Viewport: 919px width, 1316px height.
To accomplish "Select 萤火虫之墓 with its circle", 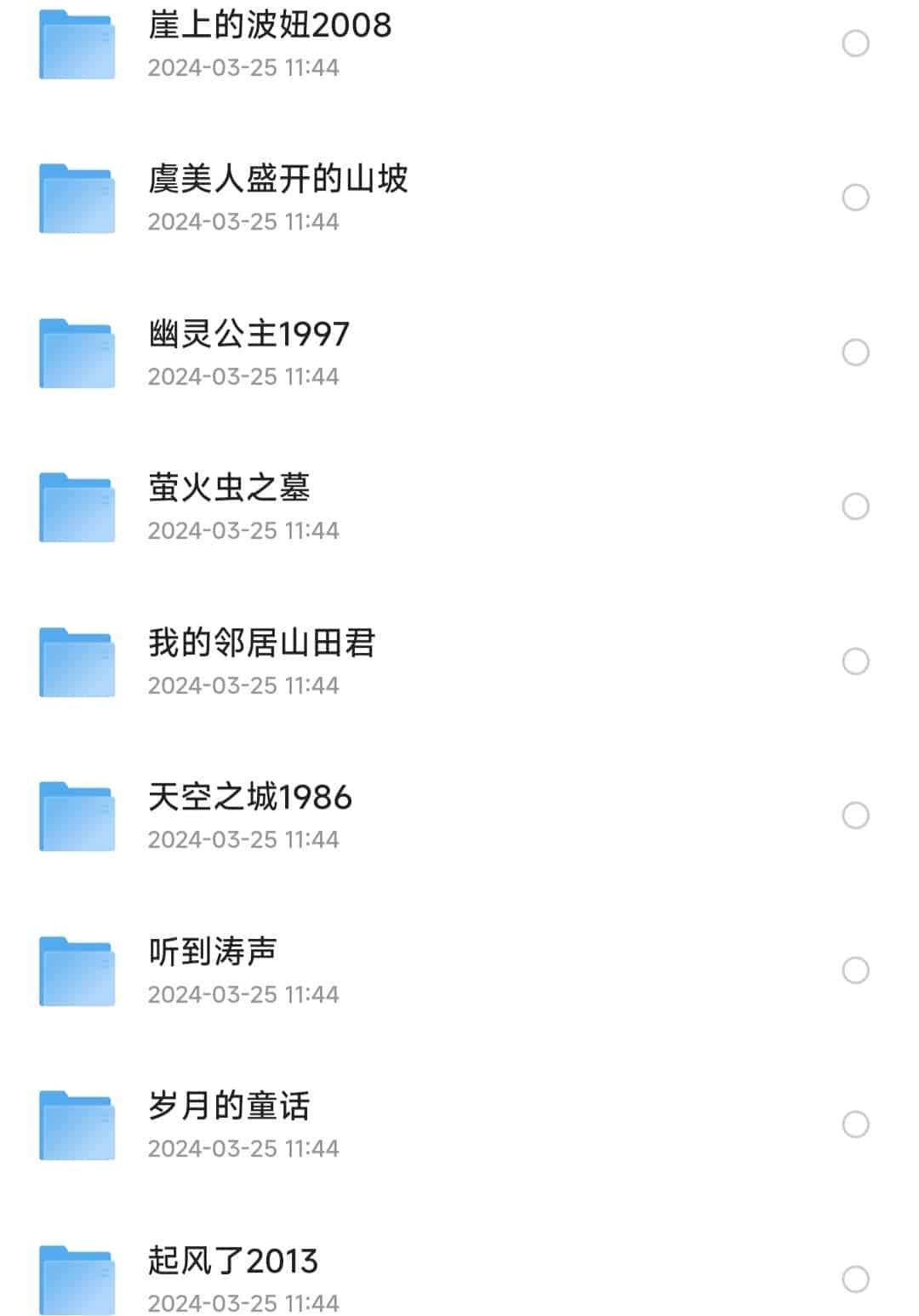I will [855, 506].
